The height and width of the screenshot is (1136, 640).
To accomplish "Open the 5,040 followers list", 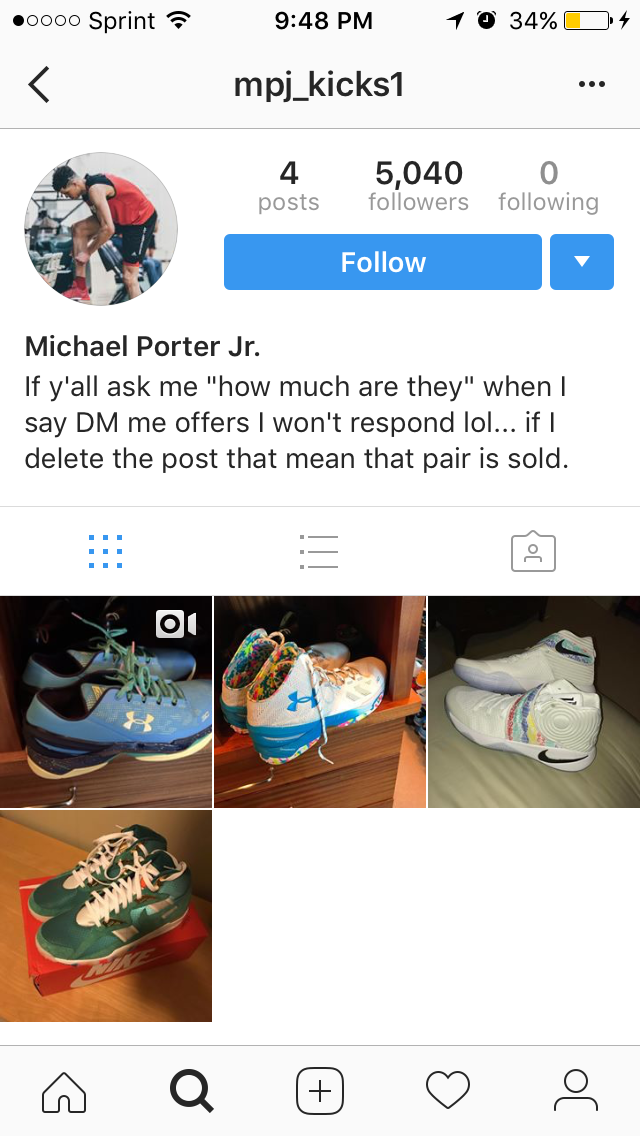I will [418, 186].
